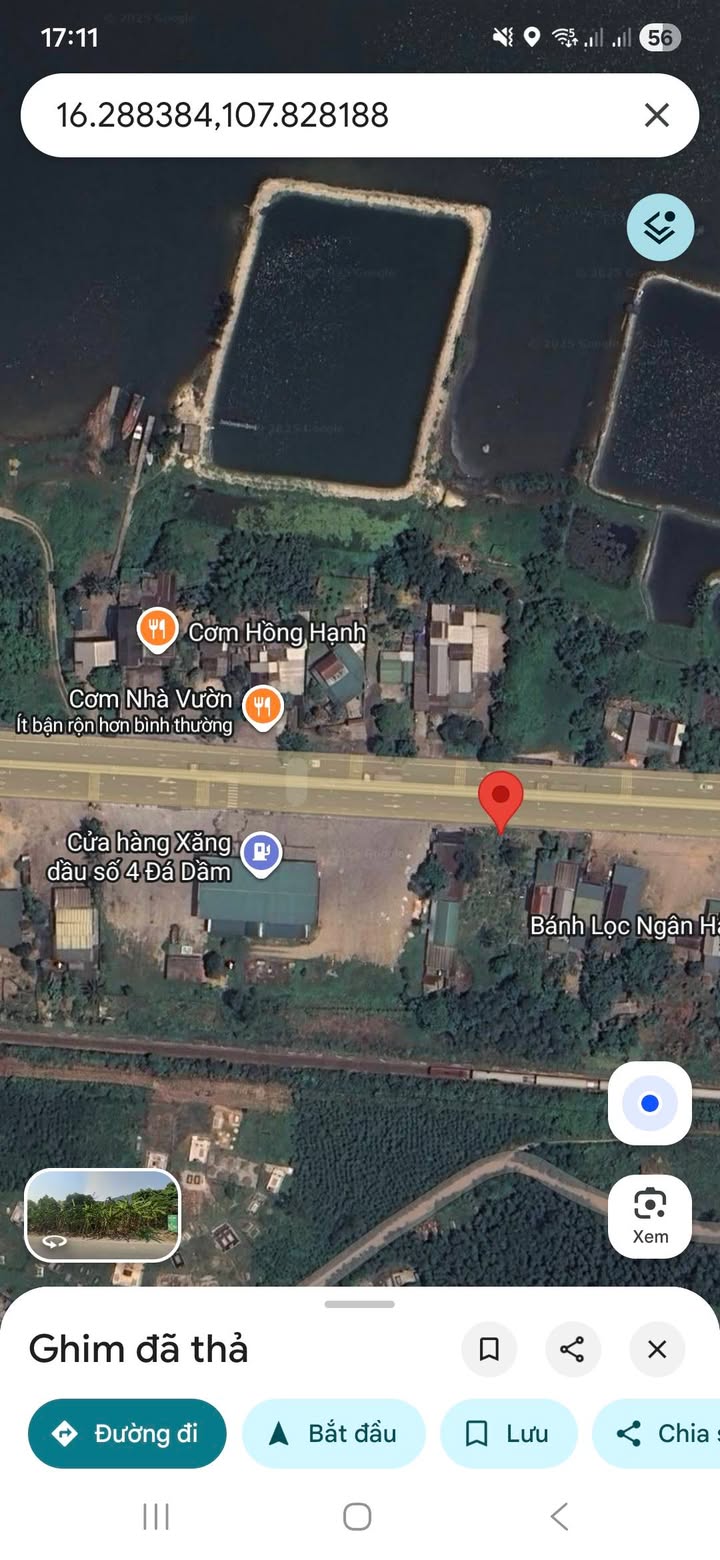Select the Cơm Nhà Vườn restaurant marker
The height and width of the screenshot is (1560, 720).
coord(262,706)
